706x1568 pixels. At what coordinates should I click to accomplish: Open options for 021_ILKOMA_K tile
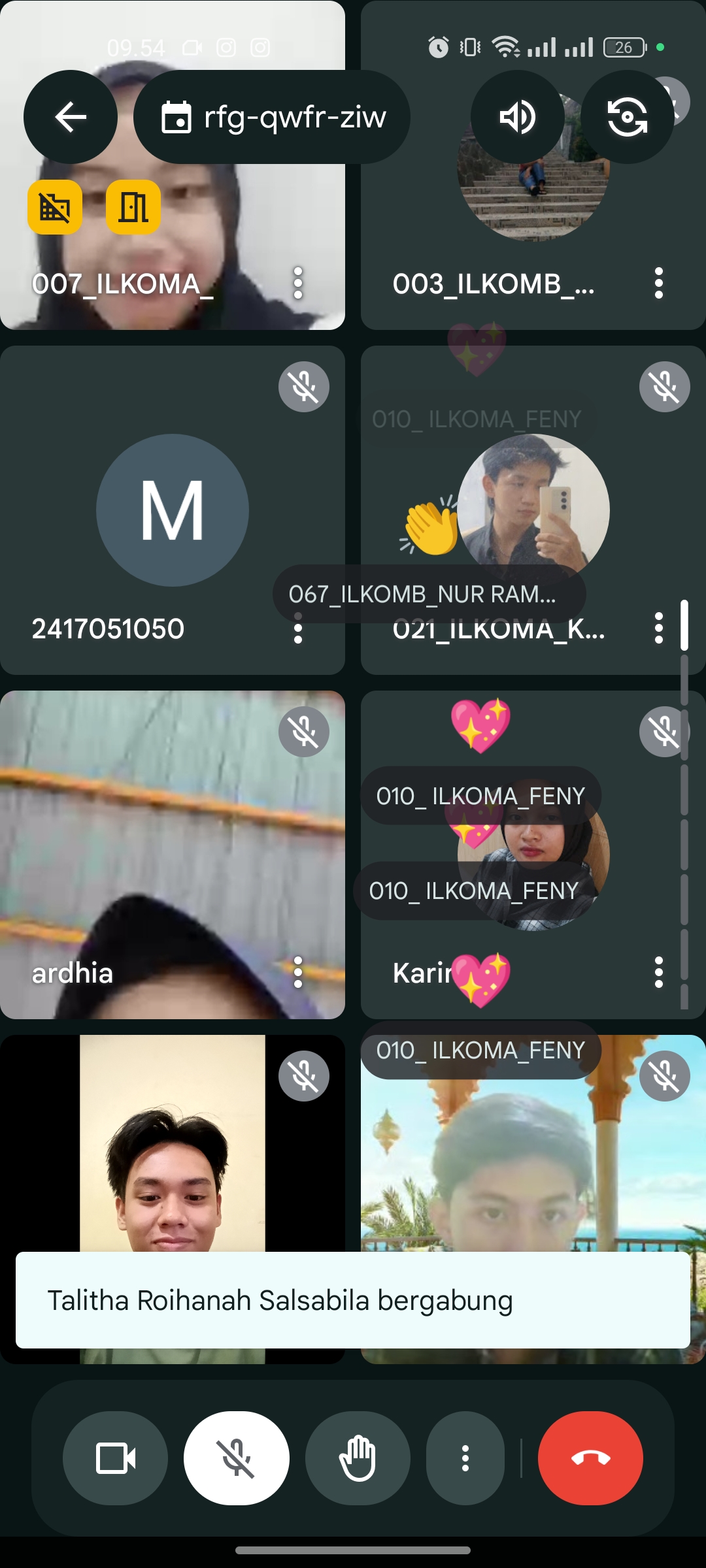[658, 629]
